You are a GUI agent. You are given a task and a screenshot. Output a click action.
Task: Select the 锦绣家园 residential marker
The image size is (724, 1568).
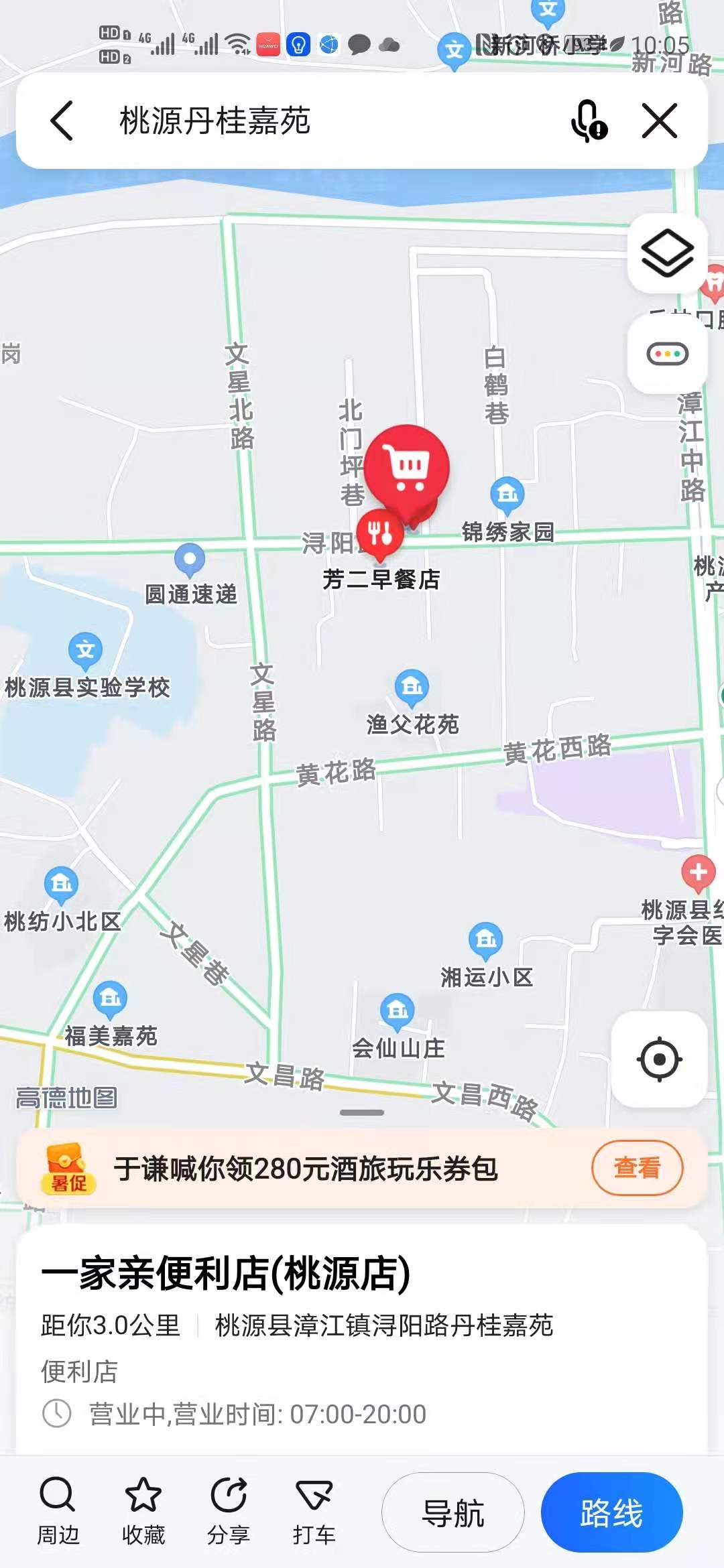click(507, 495)
